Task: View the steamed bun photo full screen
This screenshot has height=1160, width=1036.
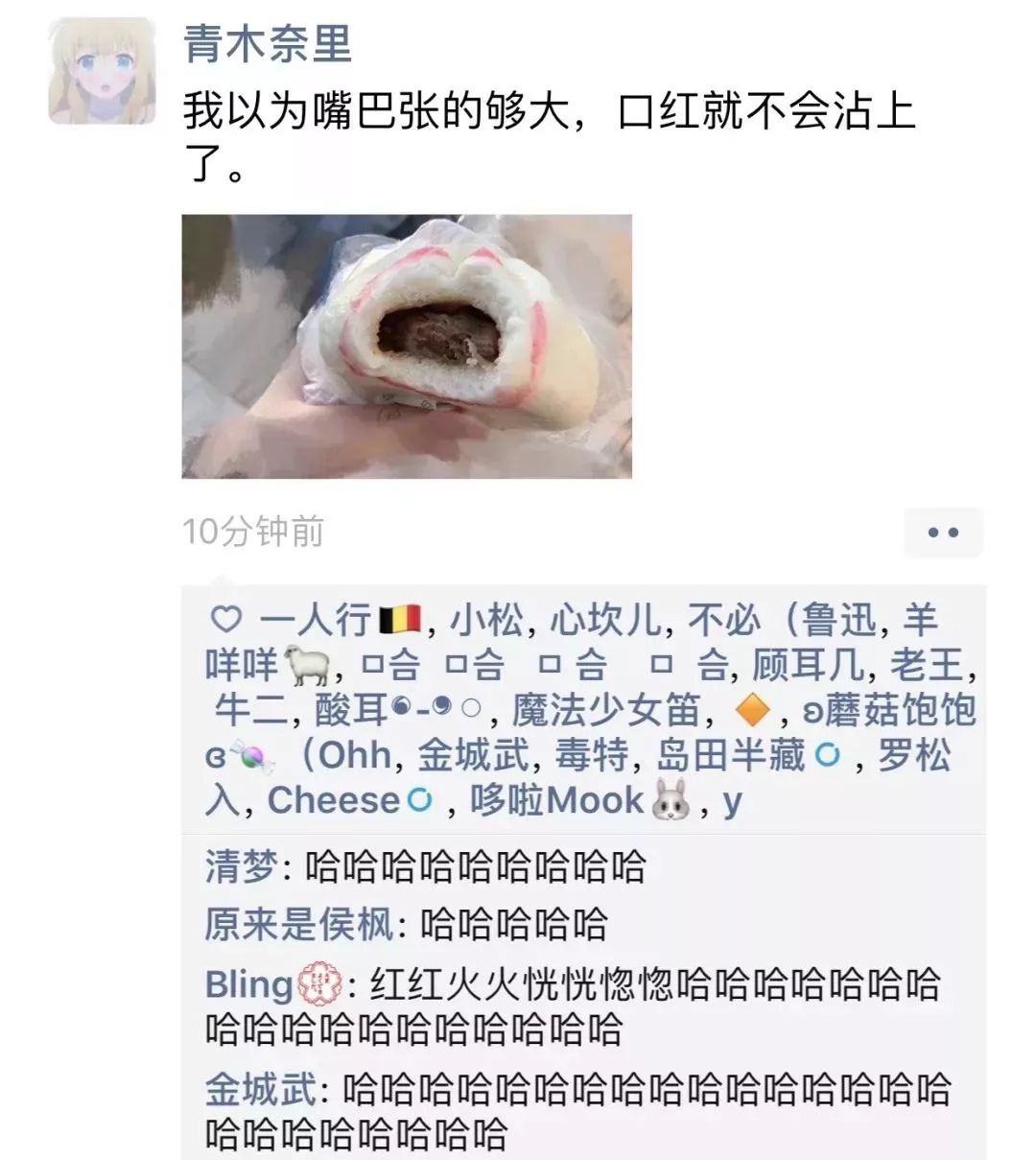Action: [x=407, y=346]
